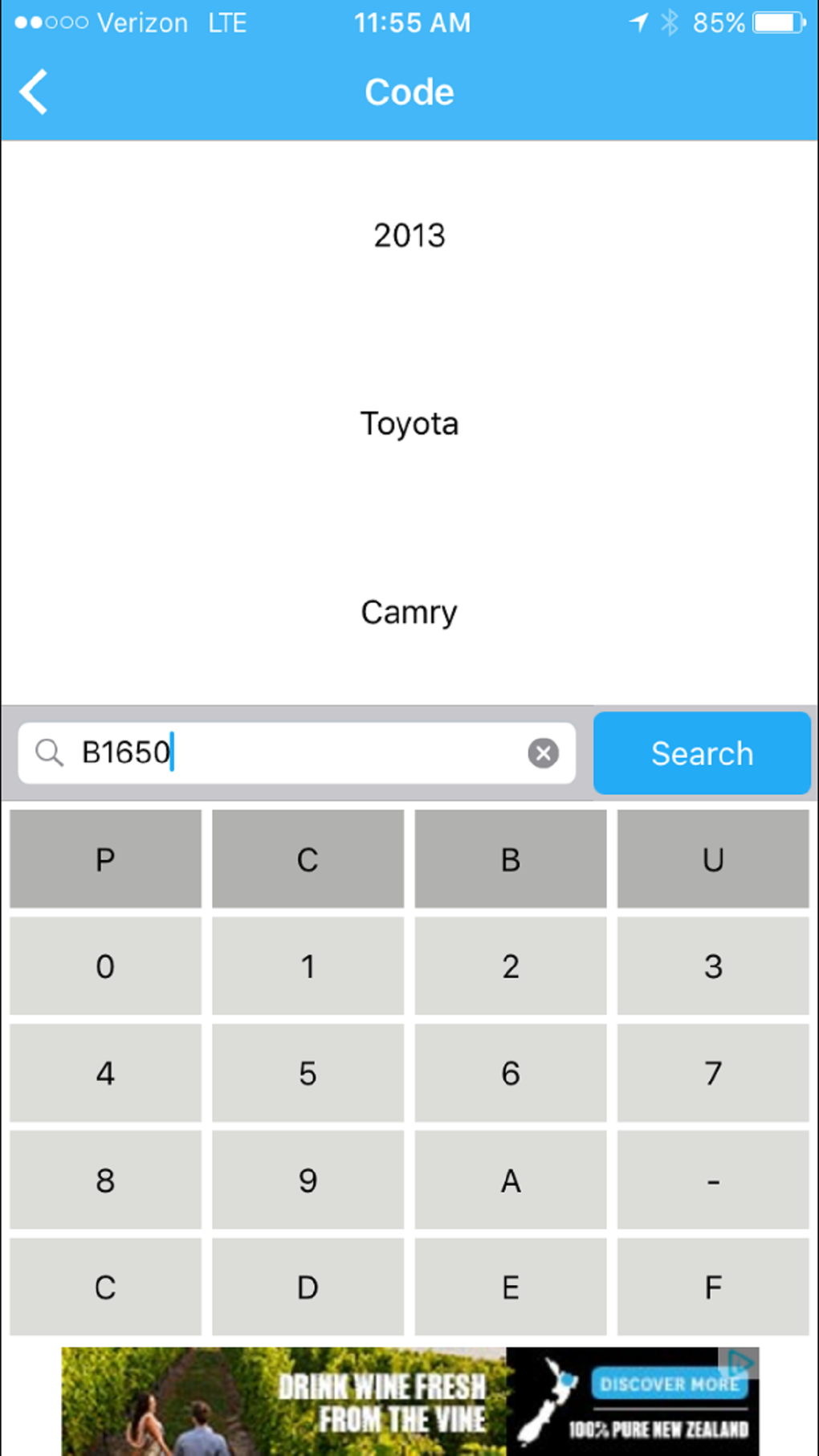Enter digit 0 on keypad
The height and width of the screenshot is (1456, 819).
(105, 966)
